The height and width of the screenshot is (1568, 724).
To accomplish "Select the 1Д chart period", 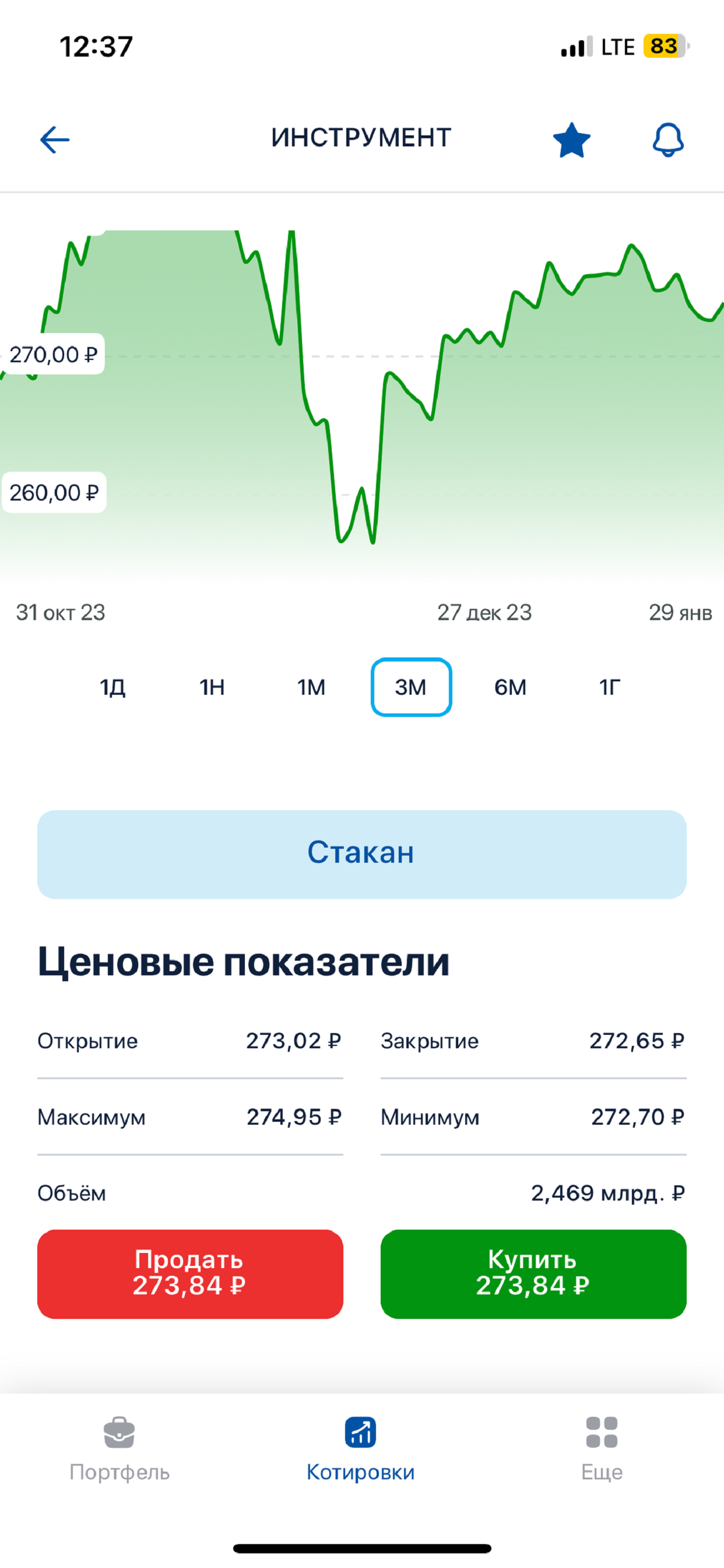I will pos(113,687).
